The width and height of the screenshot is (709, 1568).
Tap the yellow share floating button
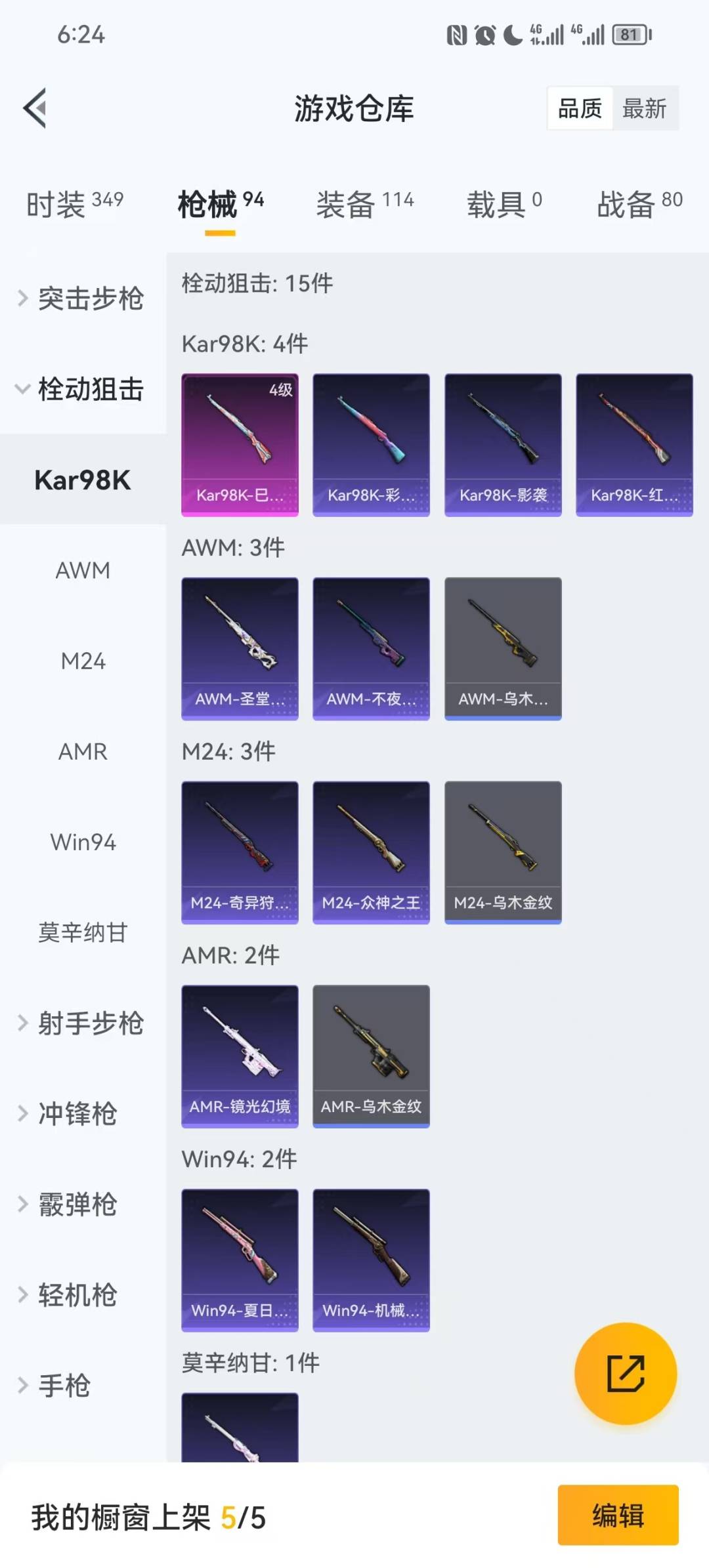coord(625,1373)
